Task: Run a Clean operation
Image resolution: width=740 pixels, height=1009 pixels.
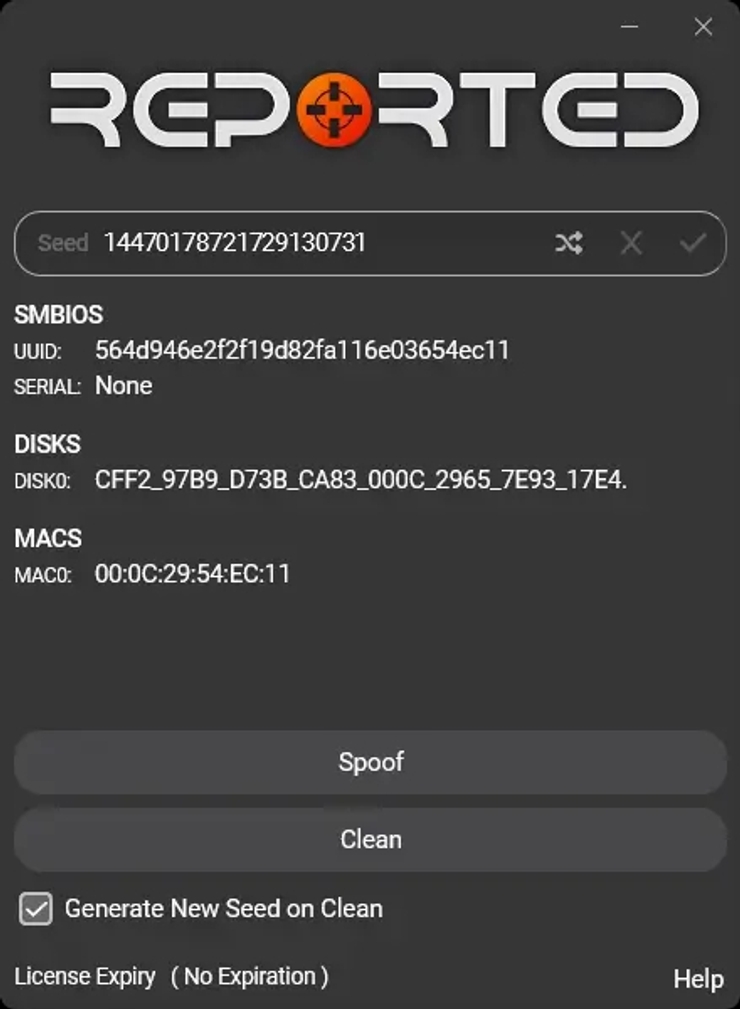Action: click(x=370, y=839)
